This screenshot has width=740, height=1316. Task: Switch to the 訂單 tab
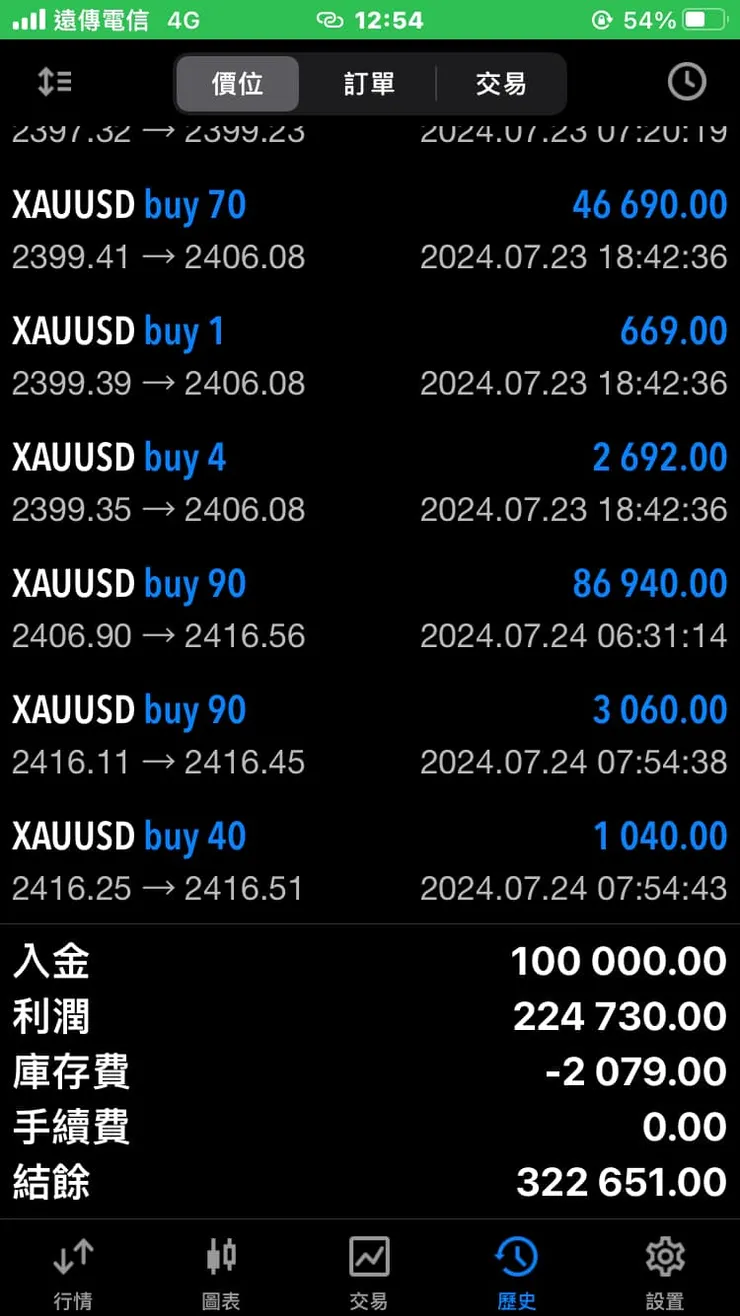367,84
